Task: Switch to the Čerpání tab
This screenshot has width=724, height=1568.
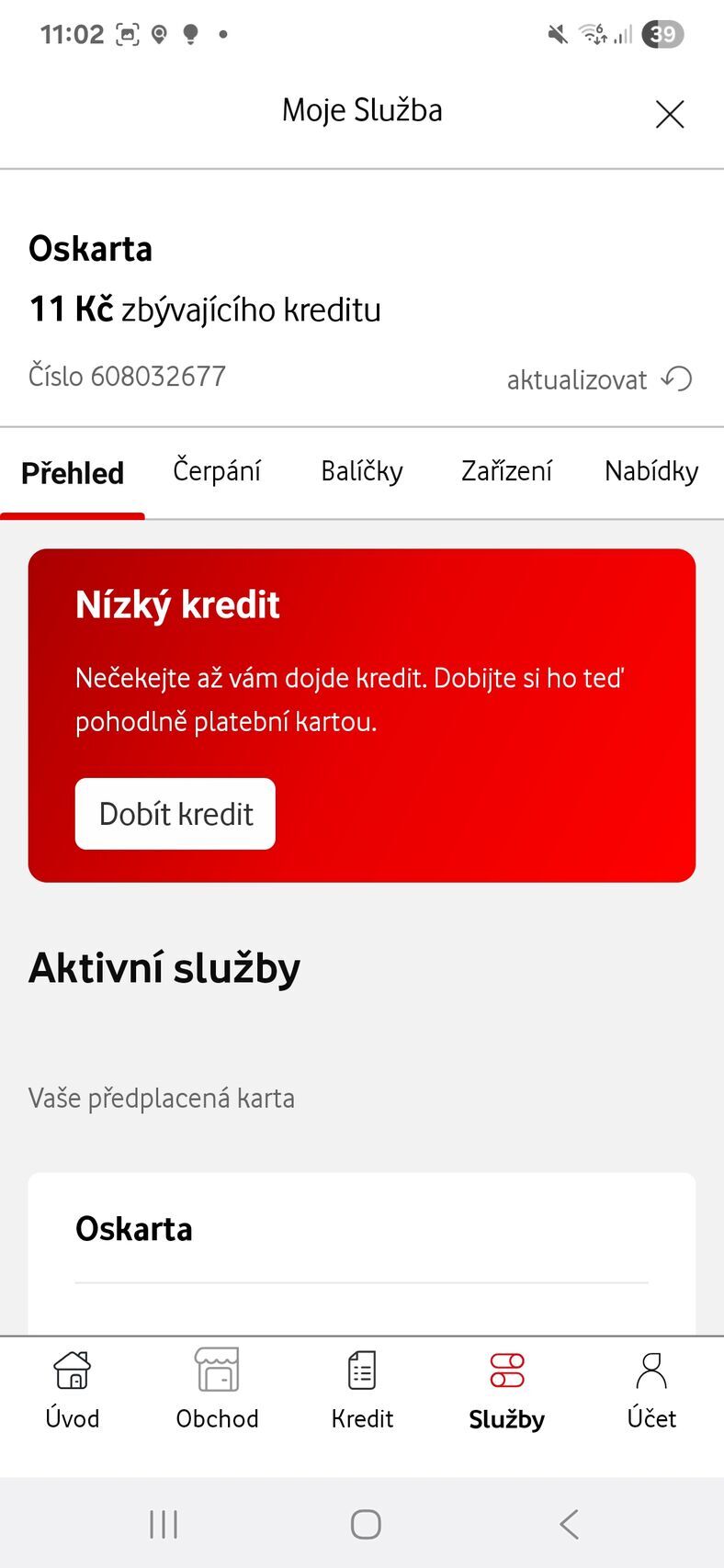Action: pyautogui.click(x=216, y=471)
